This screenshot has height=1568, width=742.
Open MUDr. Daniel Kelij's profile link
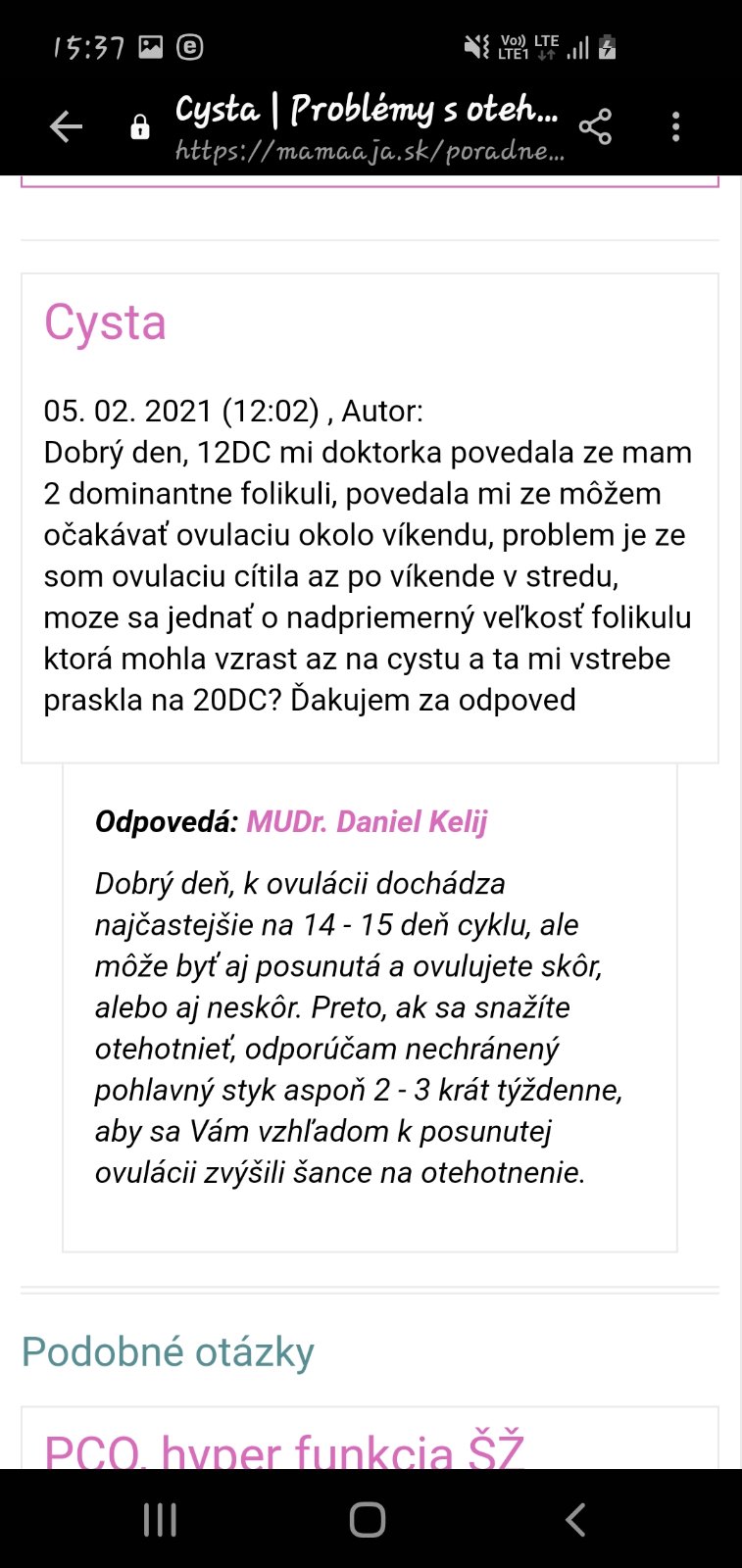click(x=366, y=821)
